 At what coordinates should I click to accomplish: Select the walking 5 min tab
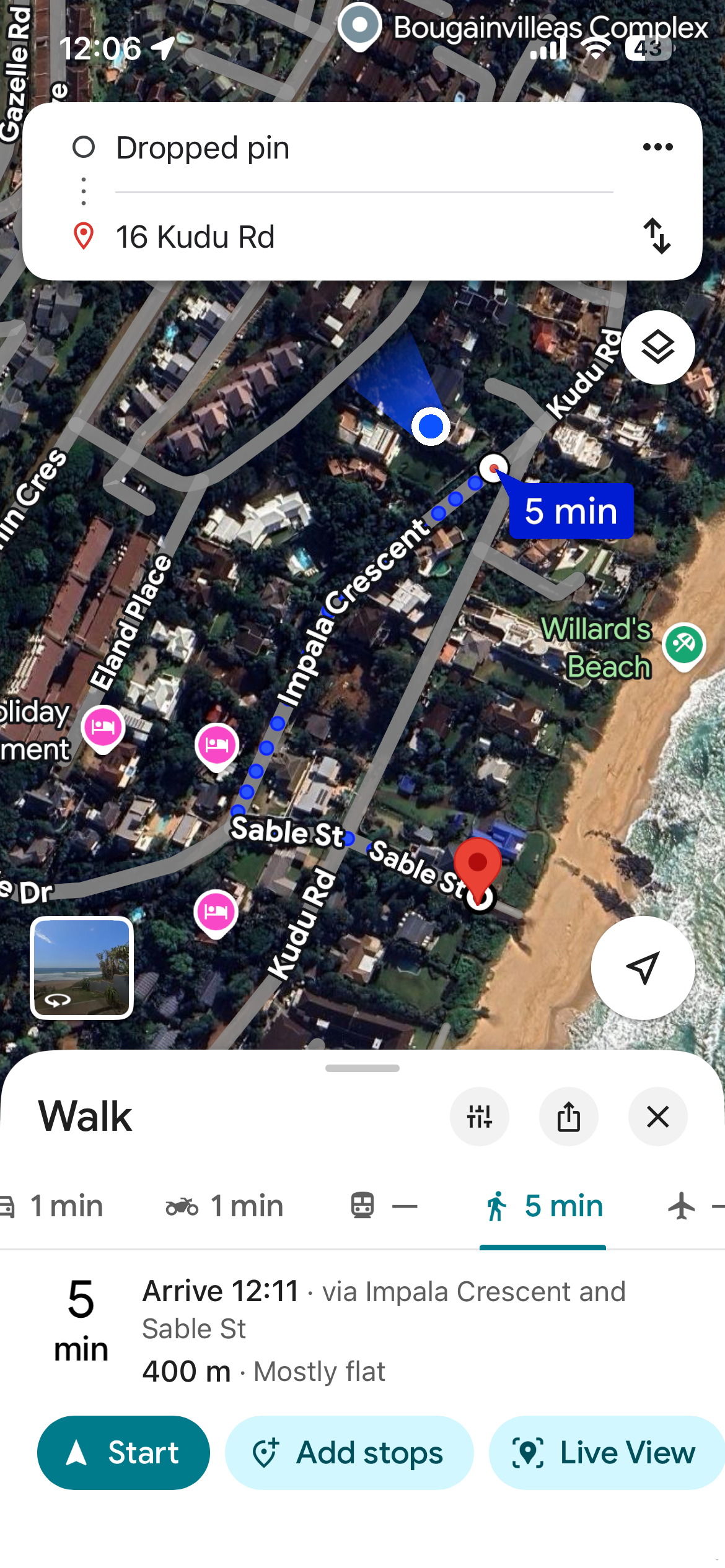(543, 1206)
